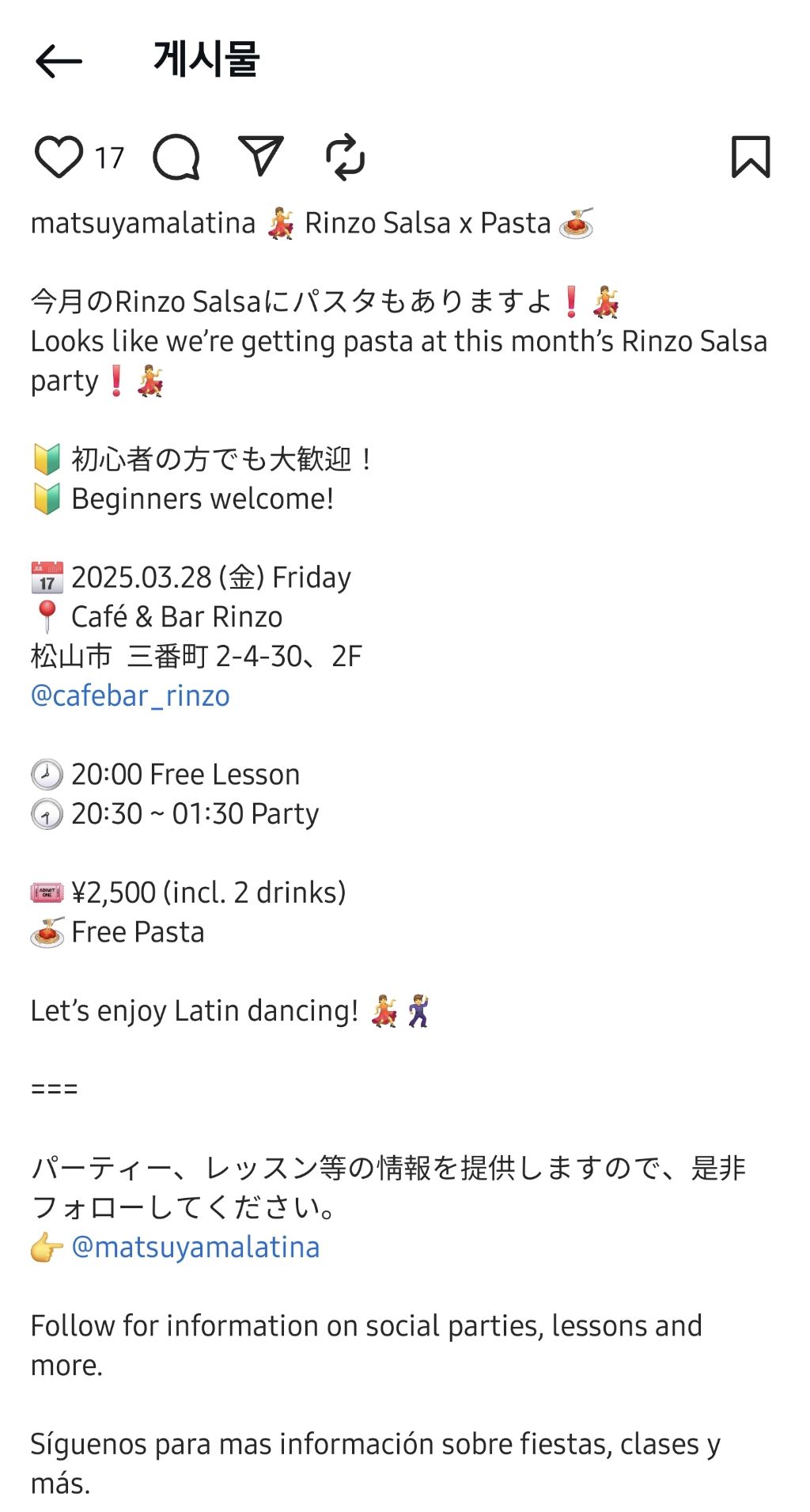Repost this Rinzo Salsa post
The width and height of the screenshot is (810, 1512).
(x=346, y=157)
